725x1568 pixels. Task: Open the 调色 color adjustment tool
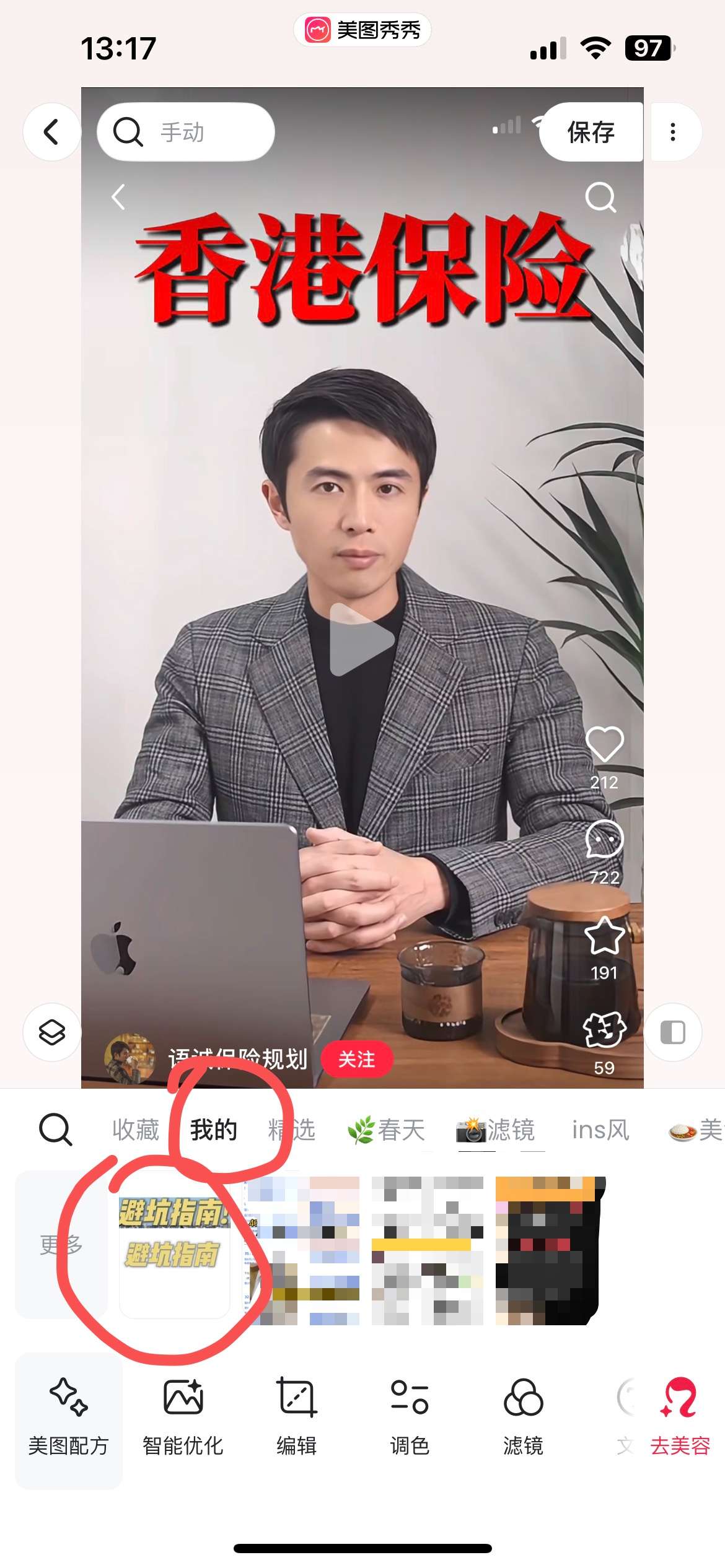click(x=410, y=1418)
